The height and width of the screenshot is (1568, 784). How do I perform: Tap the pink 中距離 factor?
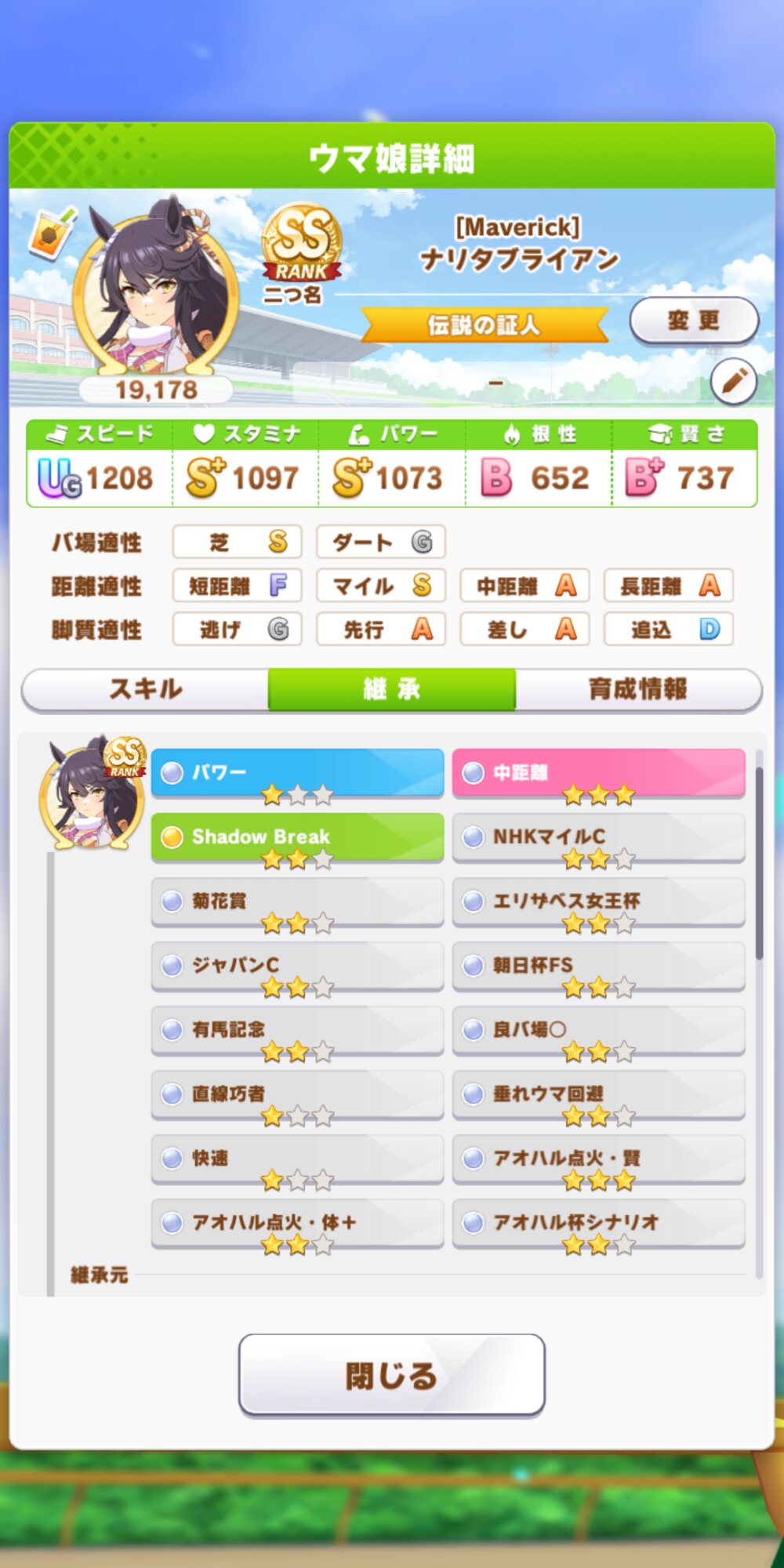click(x=598, y=773)
